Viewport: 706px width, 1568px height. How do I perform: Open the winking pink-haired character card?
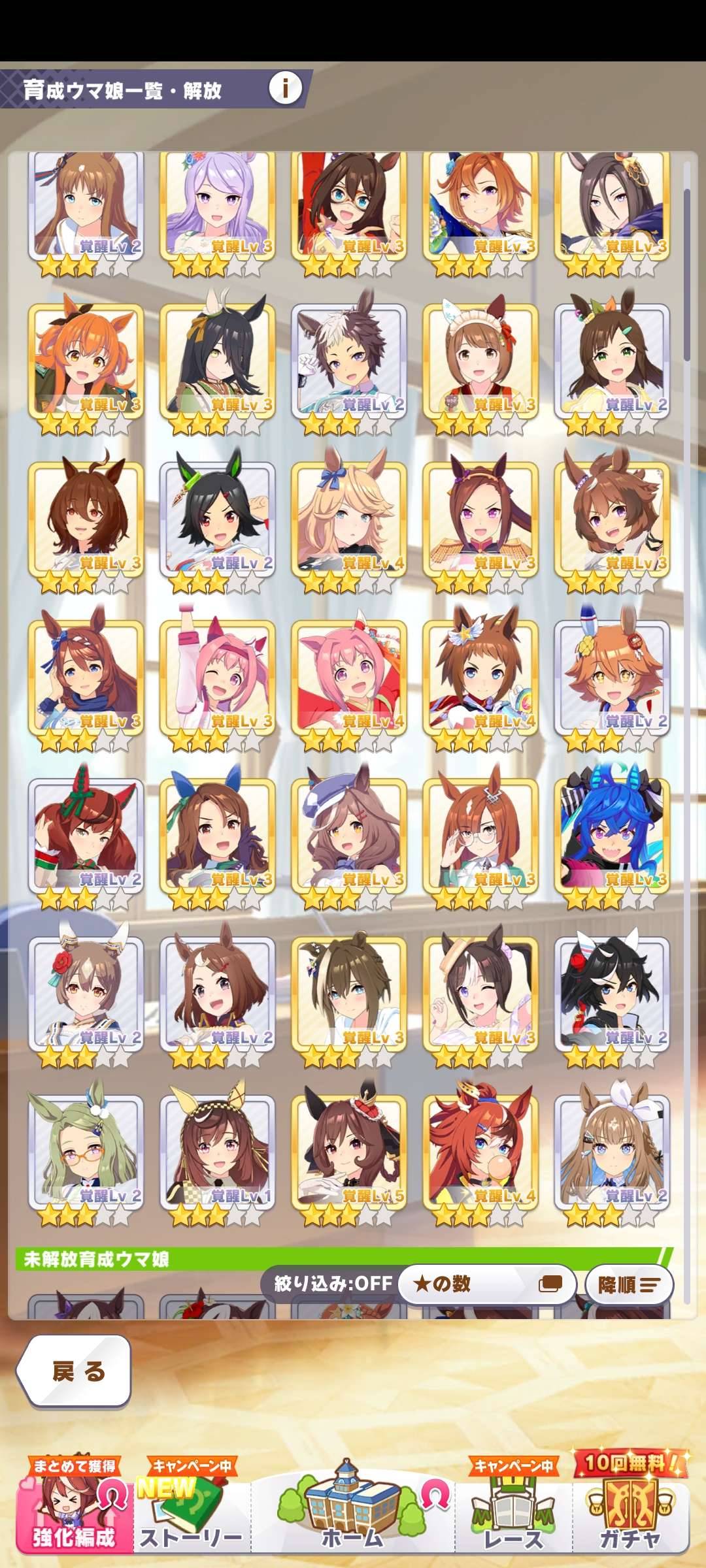pyautogui.click(x=217, y=679)
